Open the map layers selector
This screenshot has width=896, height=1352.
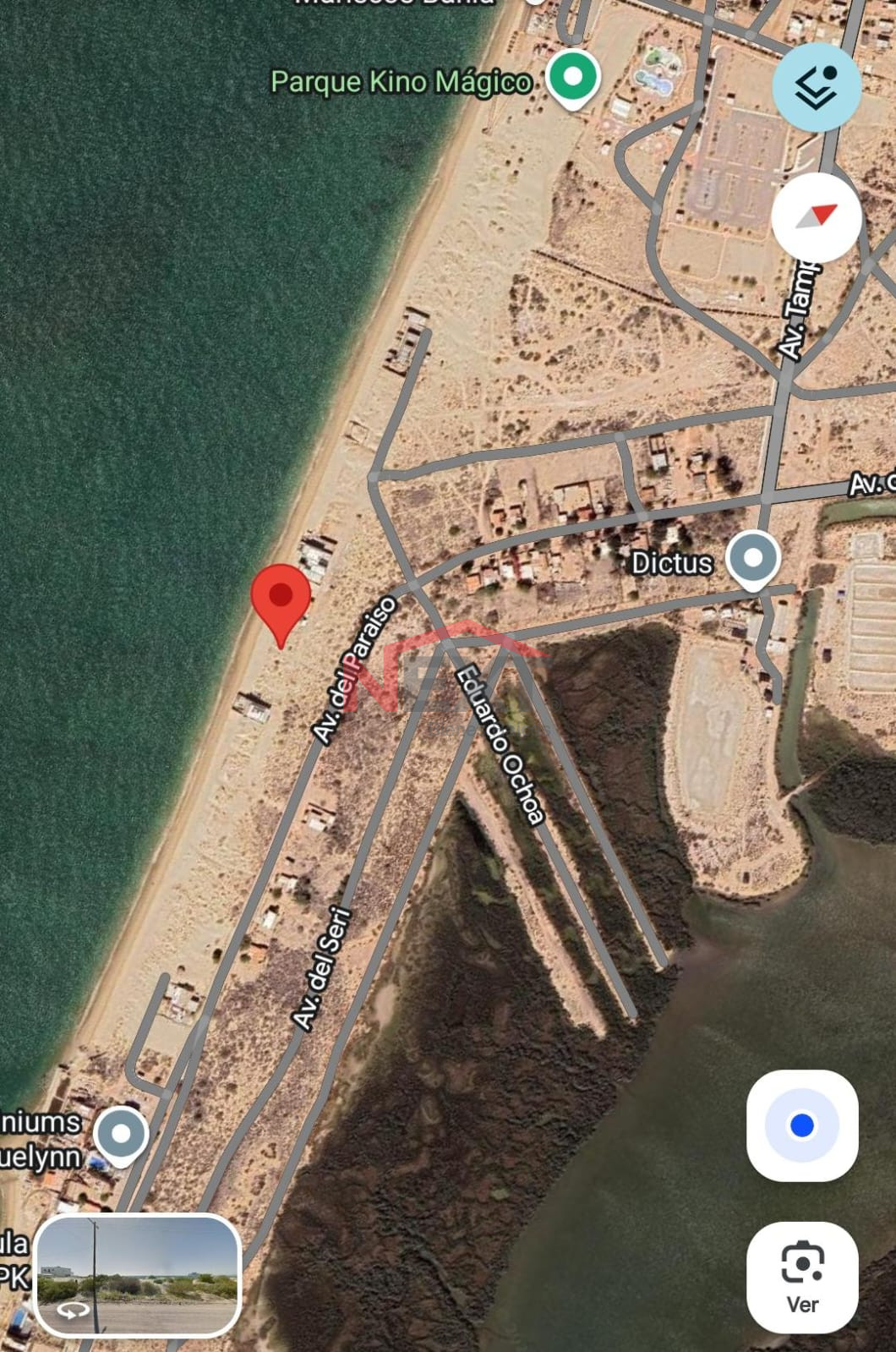coord(817,87)
